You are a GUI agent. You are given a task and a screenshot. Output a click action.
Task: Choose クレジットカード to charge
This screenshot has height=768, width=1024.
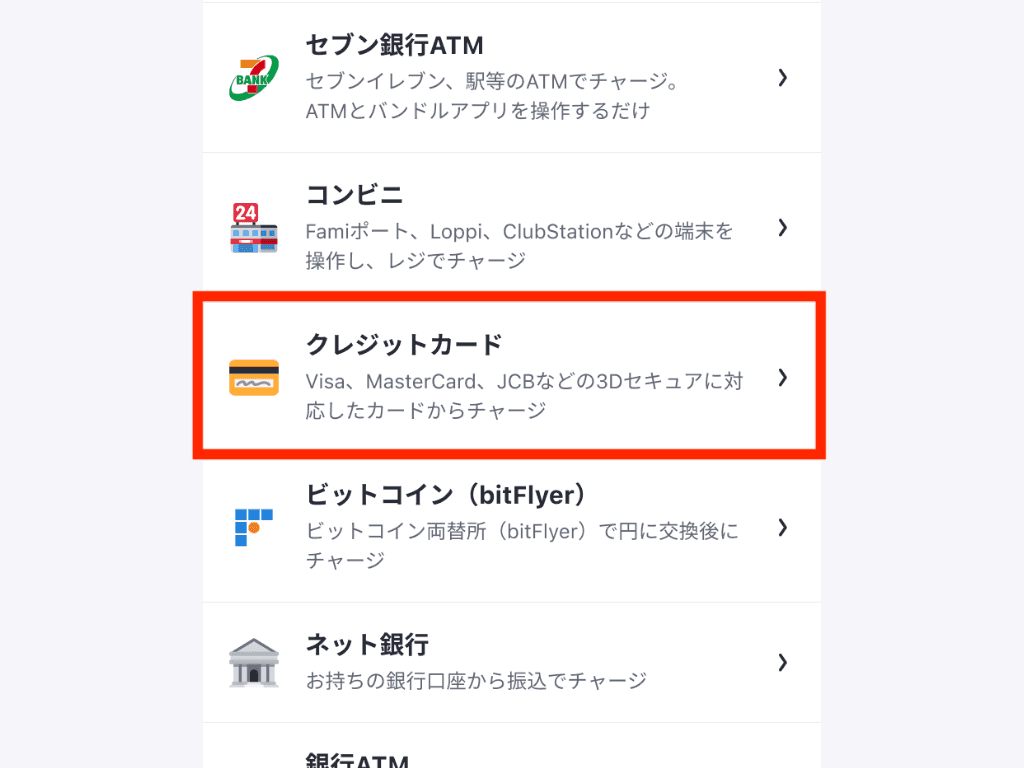(x=511, y=377)
